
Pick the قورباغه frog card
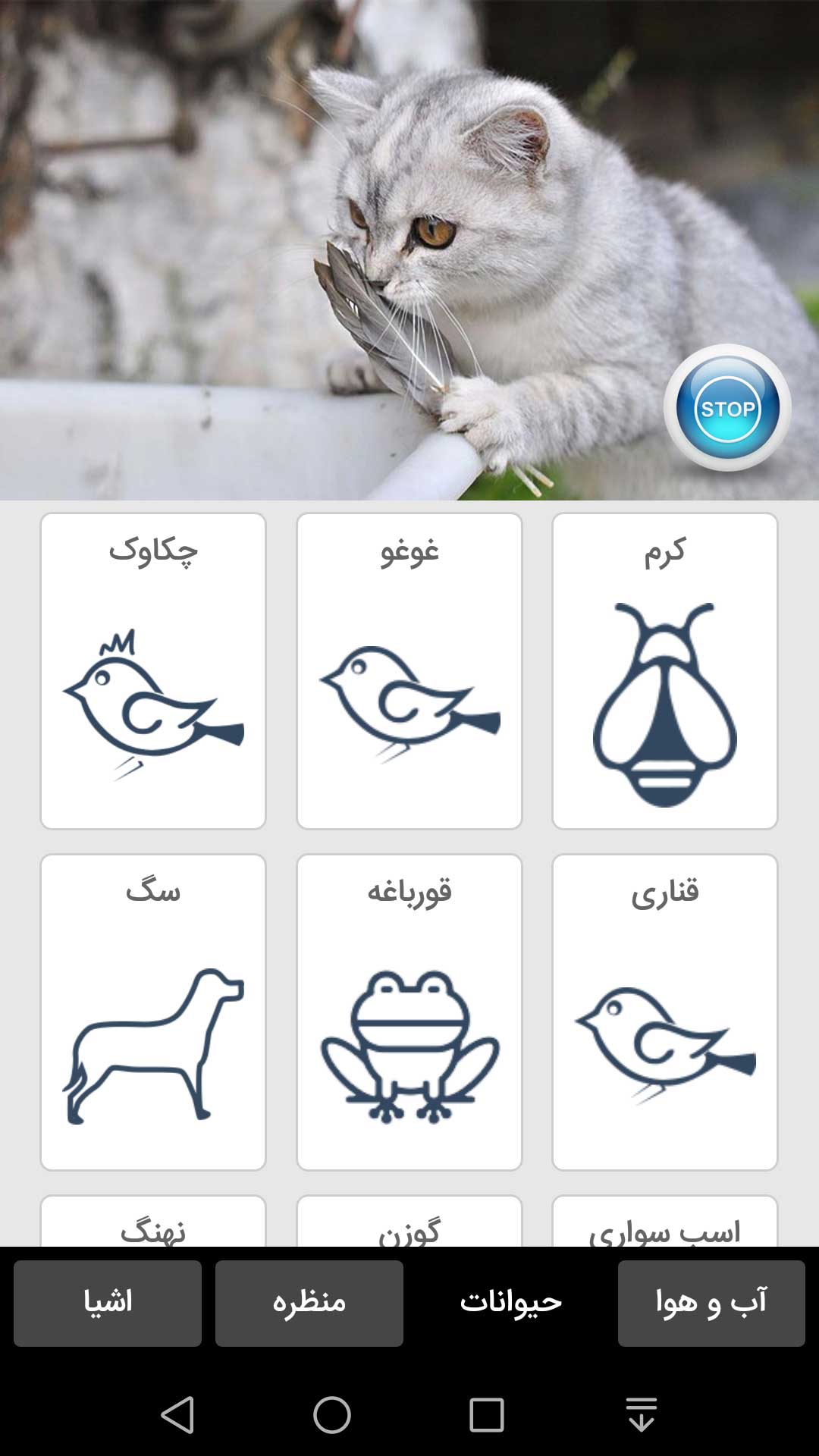pyautogui.click(x=409, y=1012)
